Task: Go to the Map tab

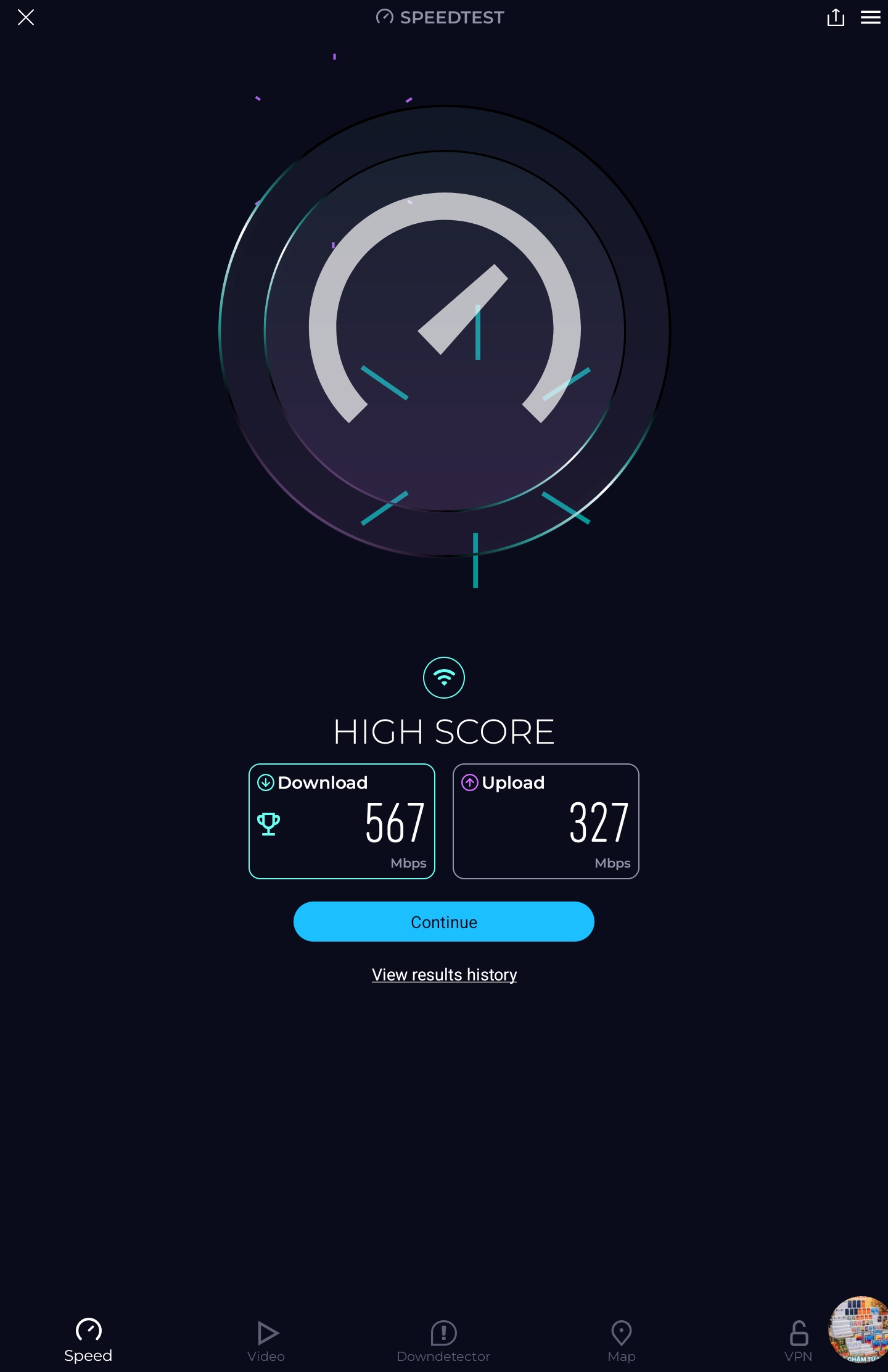Action: (621, 1341)
